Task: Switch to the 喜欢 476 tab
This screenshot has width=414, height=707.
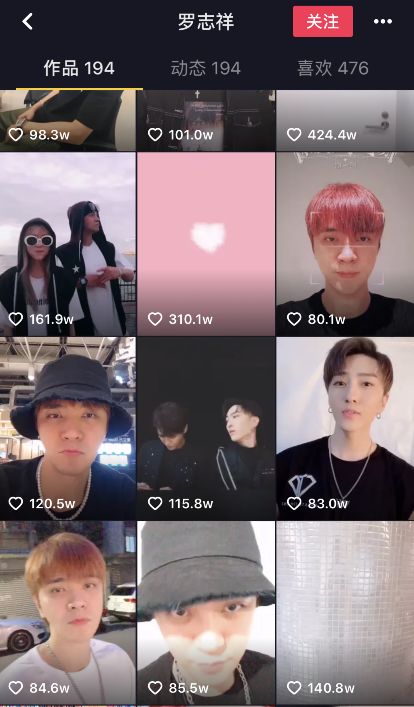Action: (333, 69)
